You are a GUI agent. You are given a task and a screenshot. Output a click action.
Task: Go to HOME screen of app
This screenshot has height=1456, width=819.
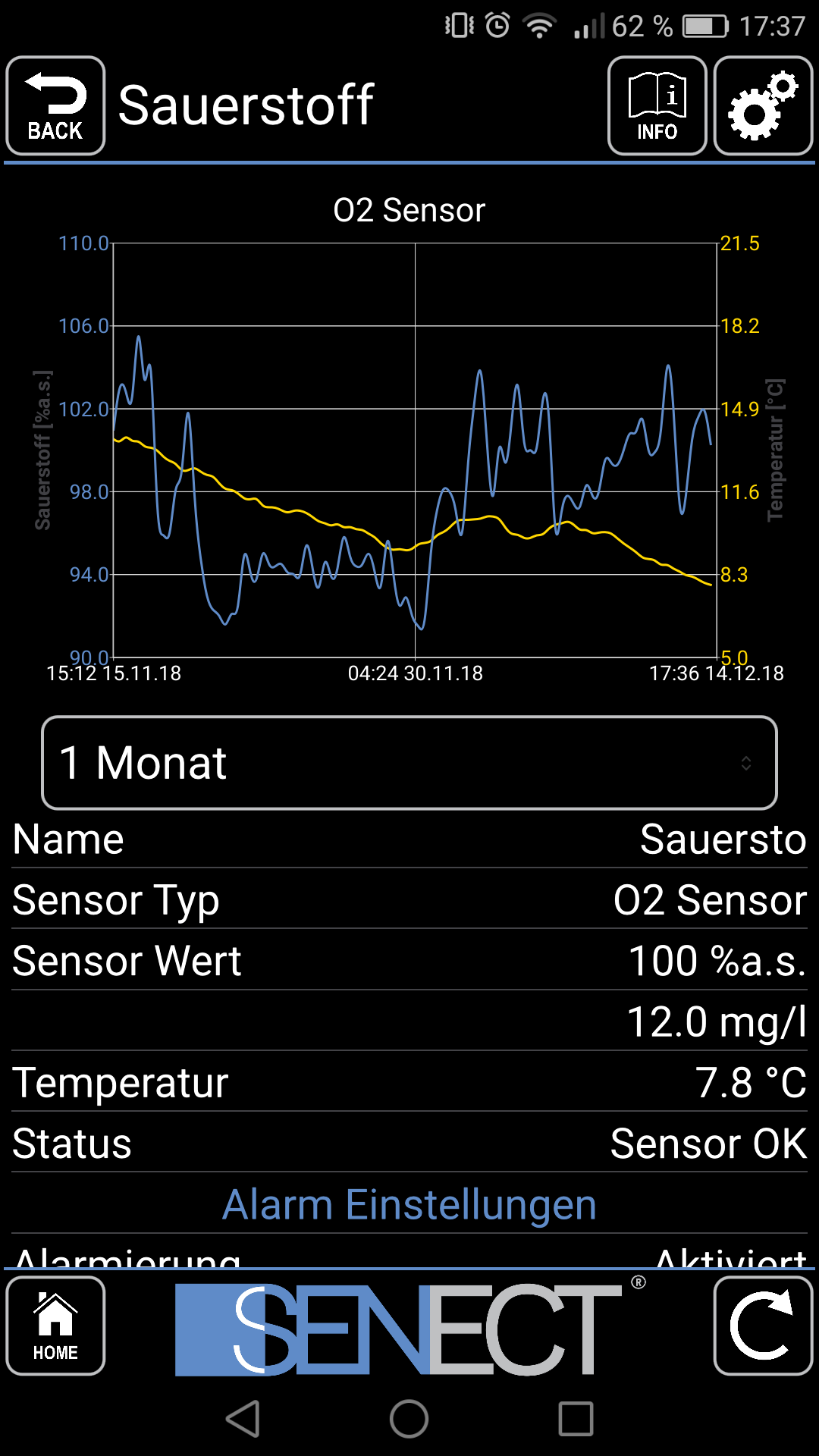[x=55, y=1326]
